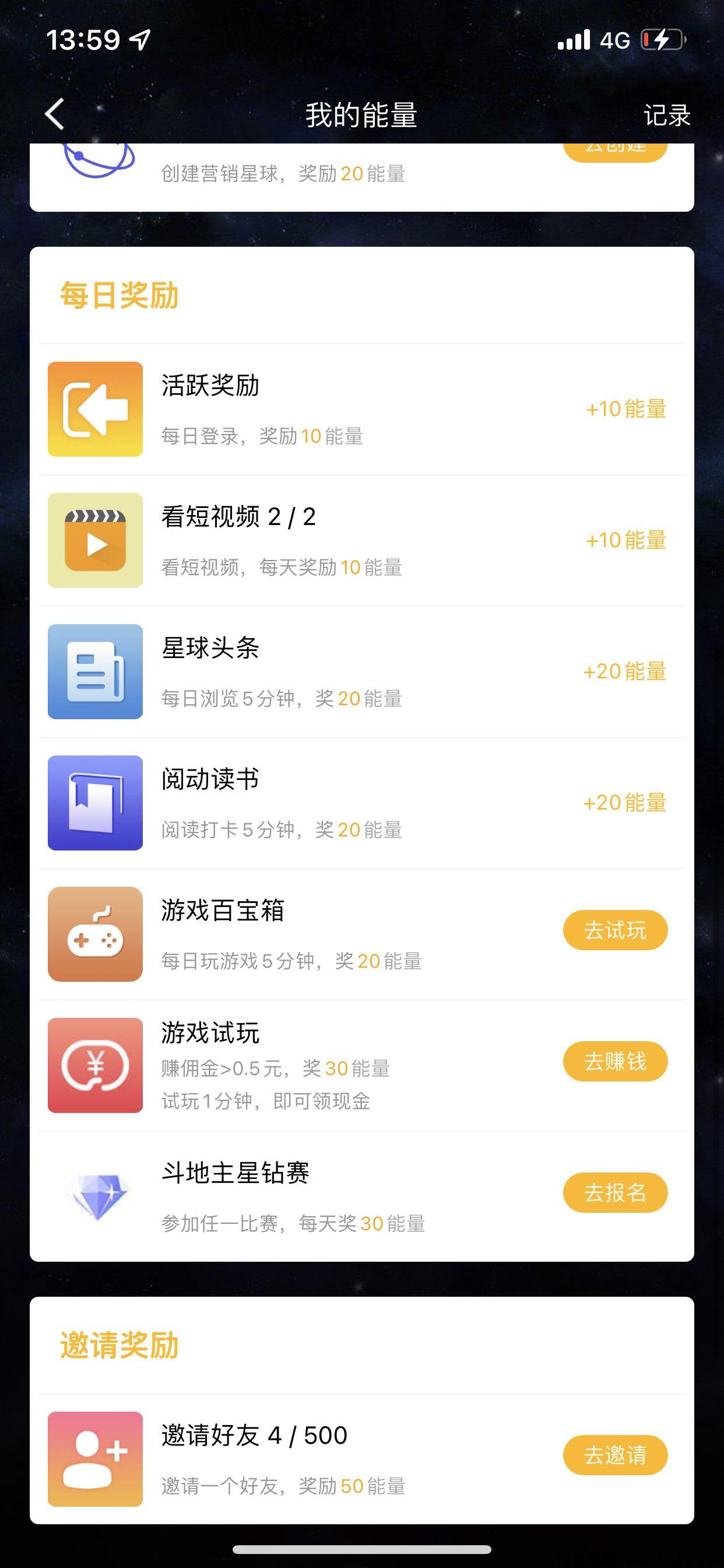Select the 活跃奖励 row

pos(362,409)
